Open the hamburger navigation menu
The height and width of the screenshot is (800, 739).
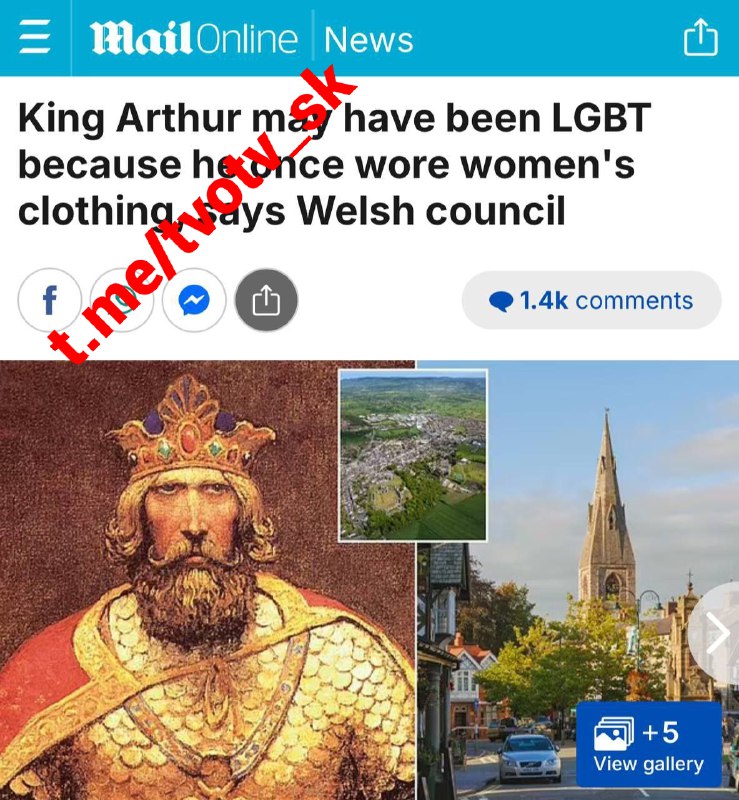tap(34, 38)
